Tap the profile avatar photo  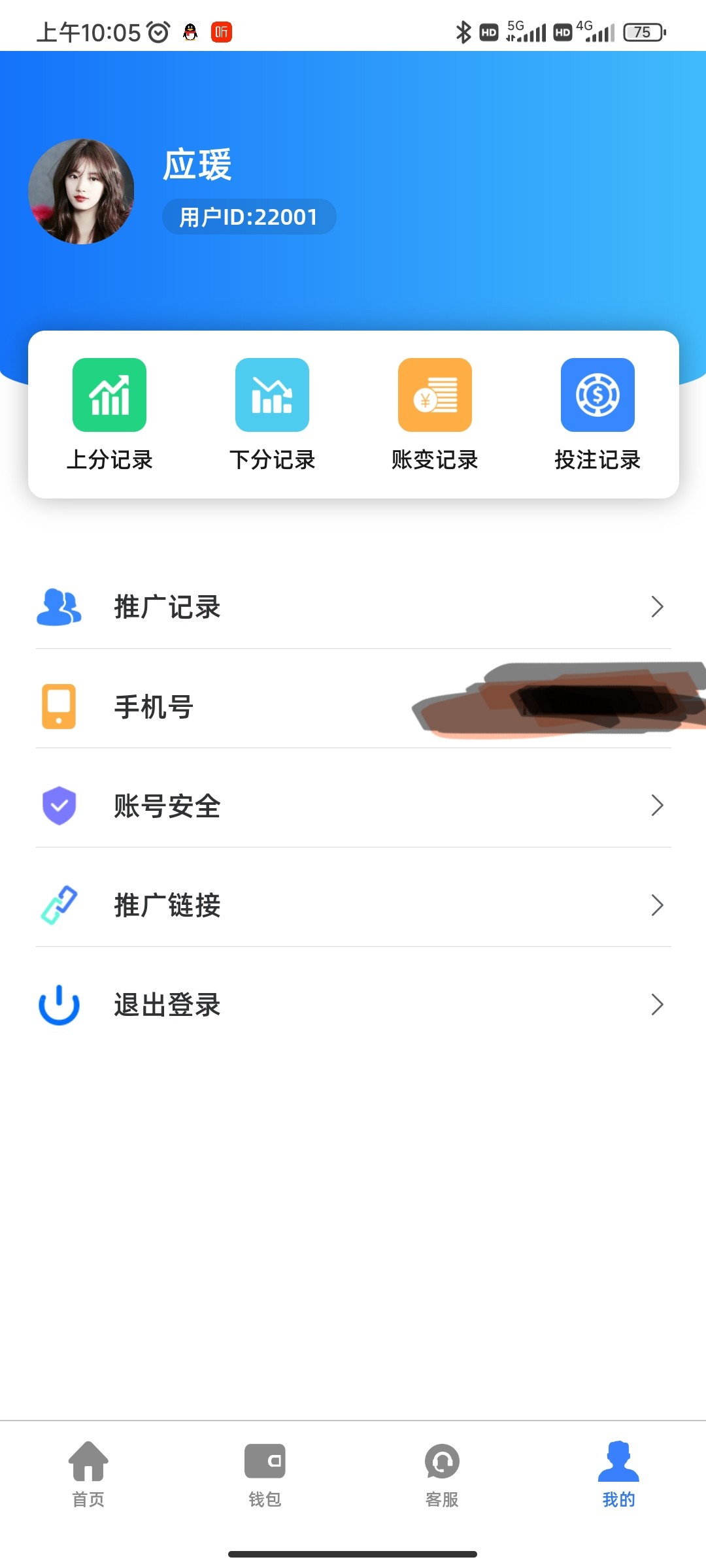pyautogui.click(x=81, y=191)
